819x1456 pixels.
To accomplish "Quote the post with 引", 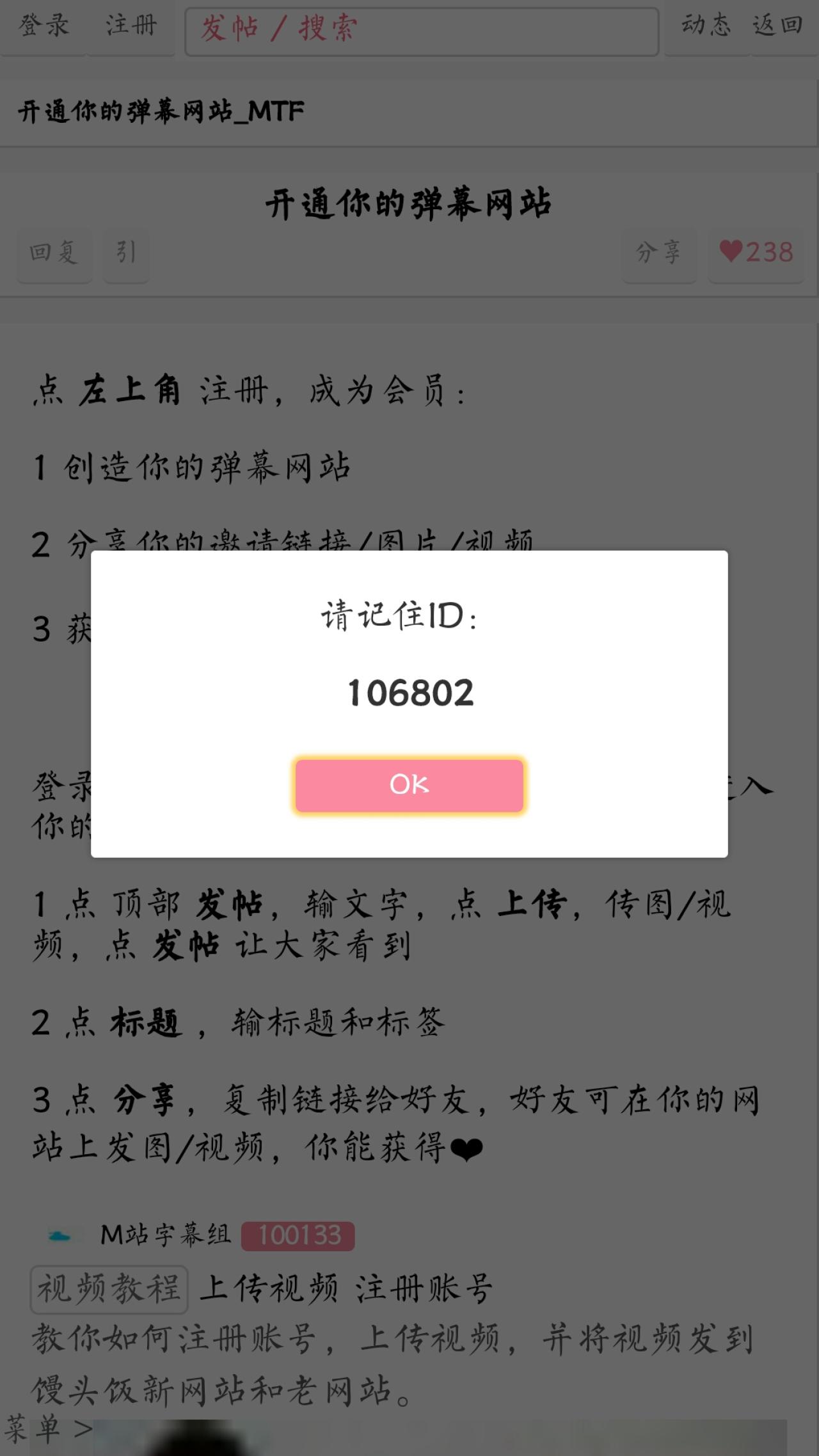I will (126, 253).
